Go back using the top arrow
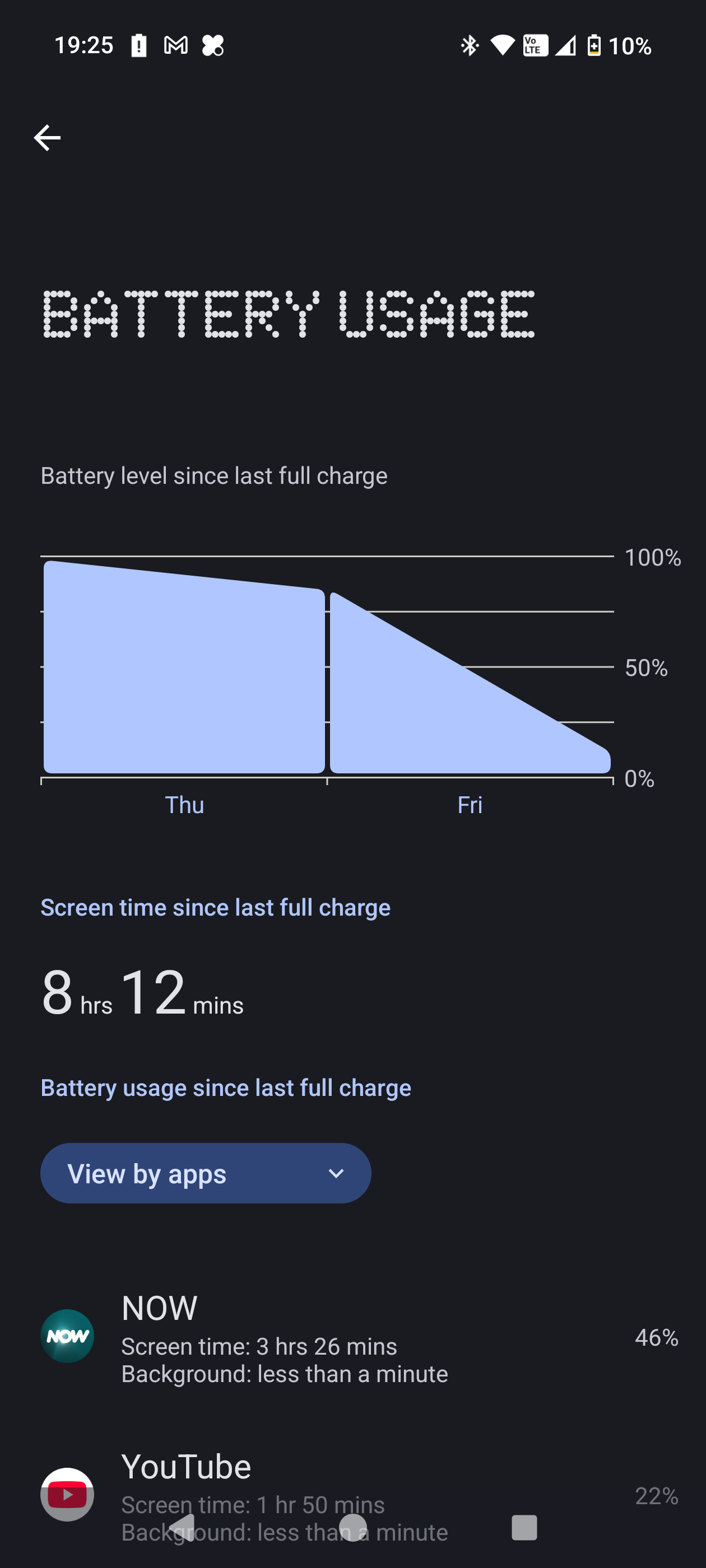706x1568 pixels. point(47,138)
